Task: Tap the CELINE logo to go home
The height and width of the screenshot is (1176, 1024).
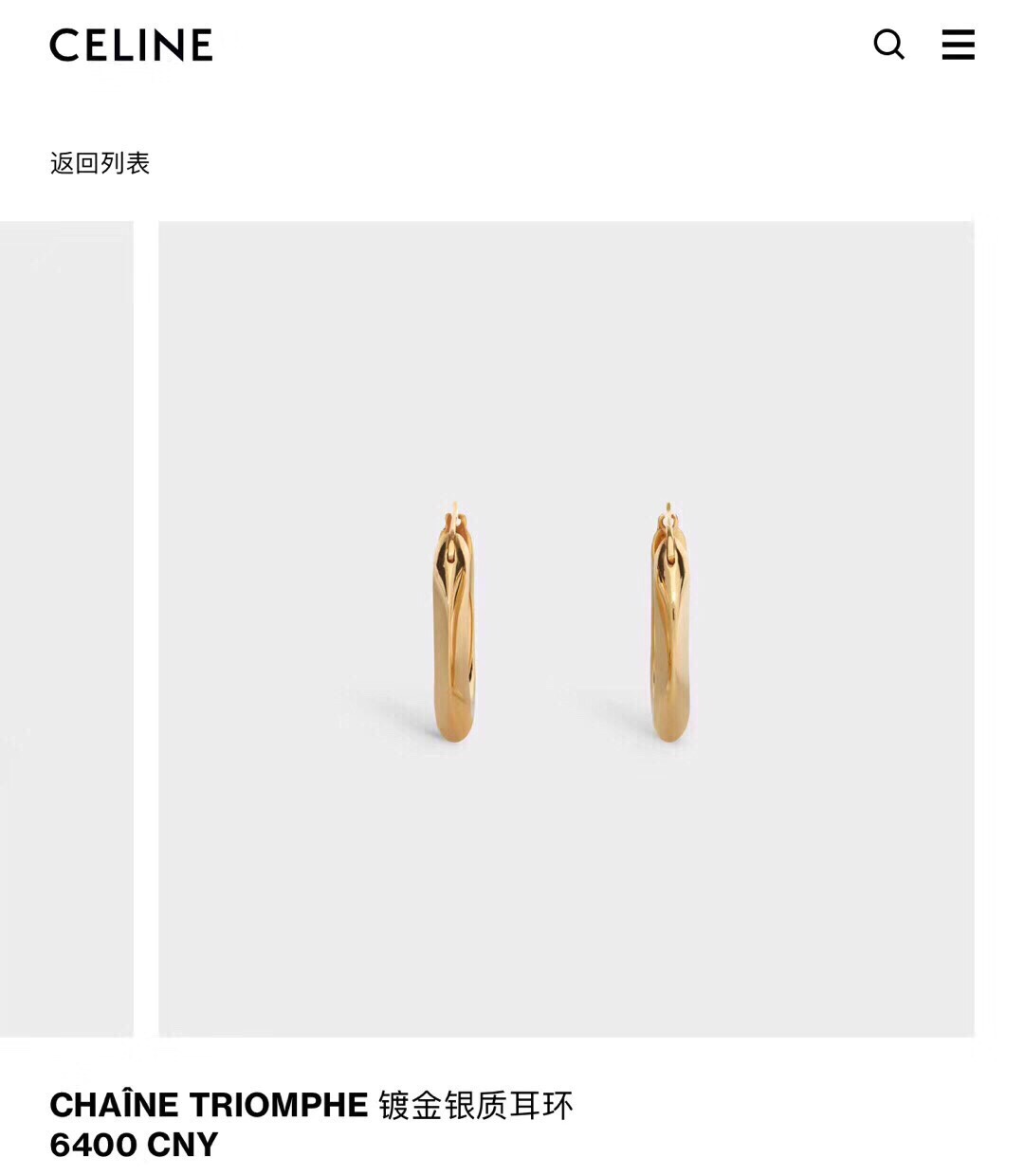Action: [x=131, y=46]
